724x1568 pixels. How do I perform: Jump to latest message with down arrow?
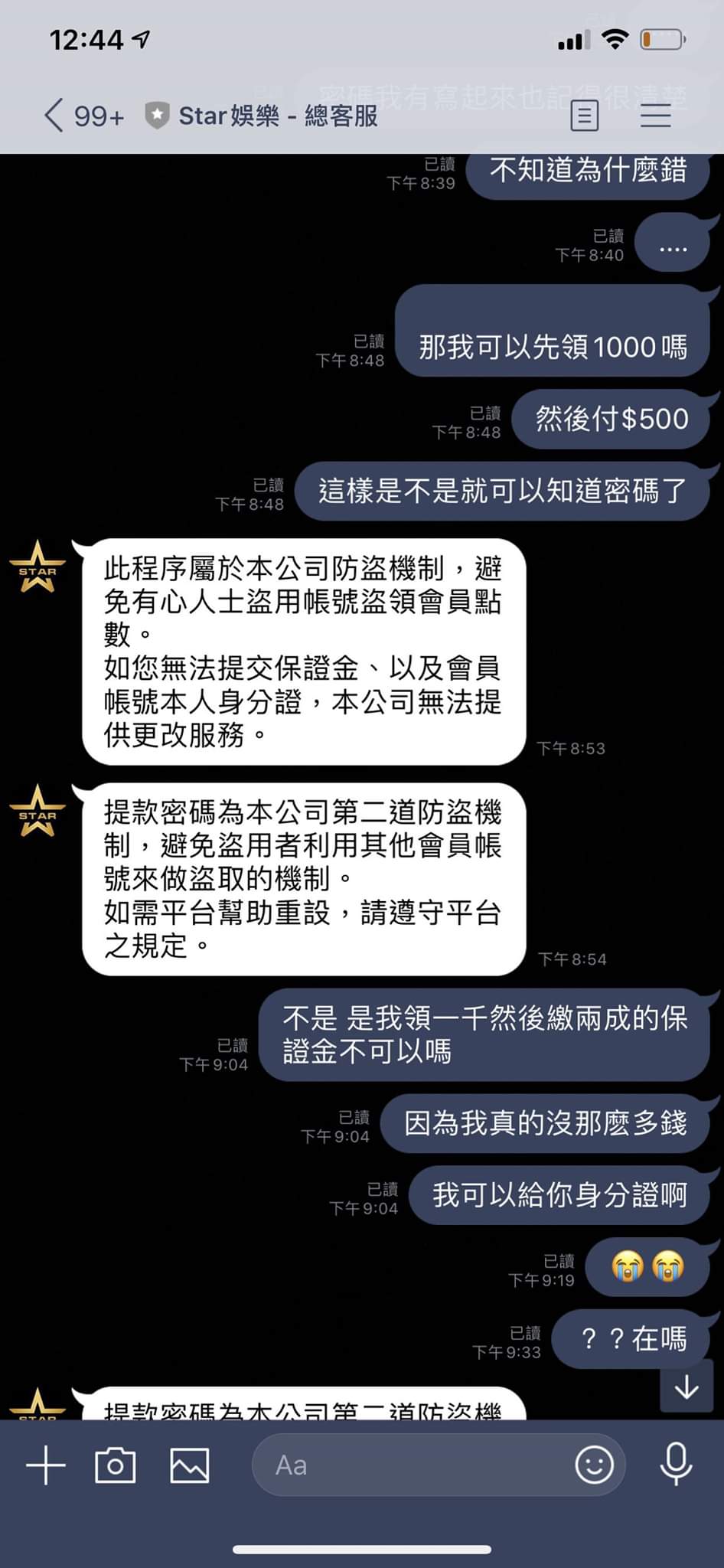(x=686, y=1387)
